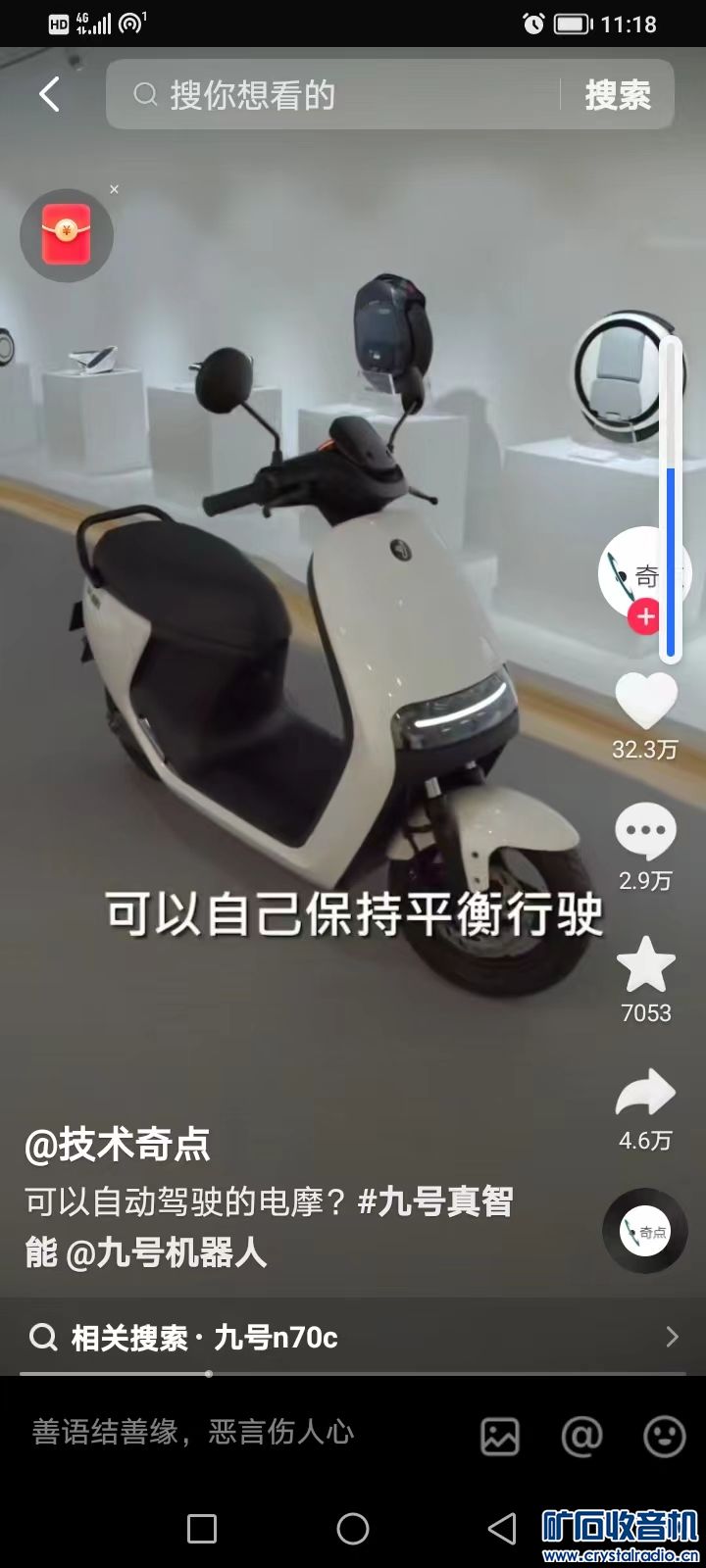Open related search 九号n70c
Screen dimensions: 706x1568
tap(353, 1338)
